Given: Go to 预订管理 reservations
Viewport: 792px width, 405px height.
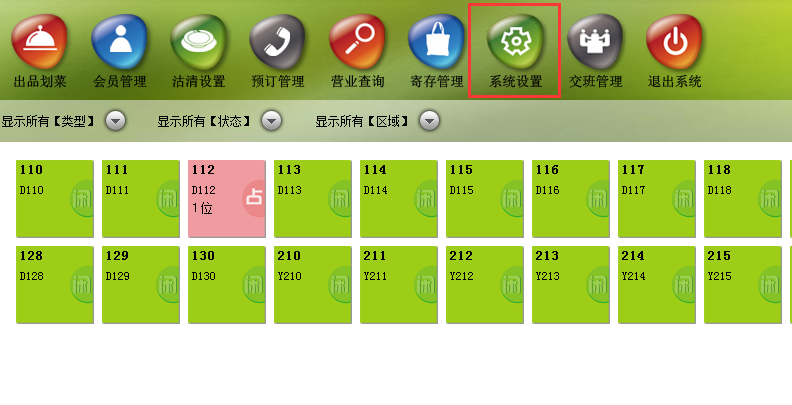Looking at the screenshot, I should point(277,51).
